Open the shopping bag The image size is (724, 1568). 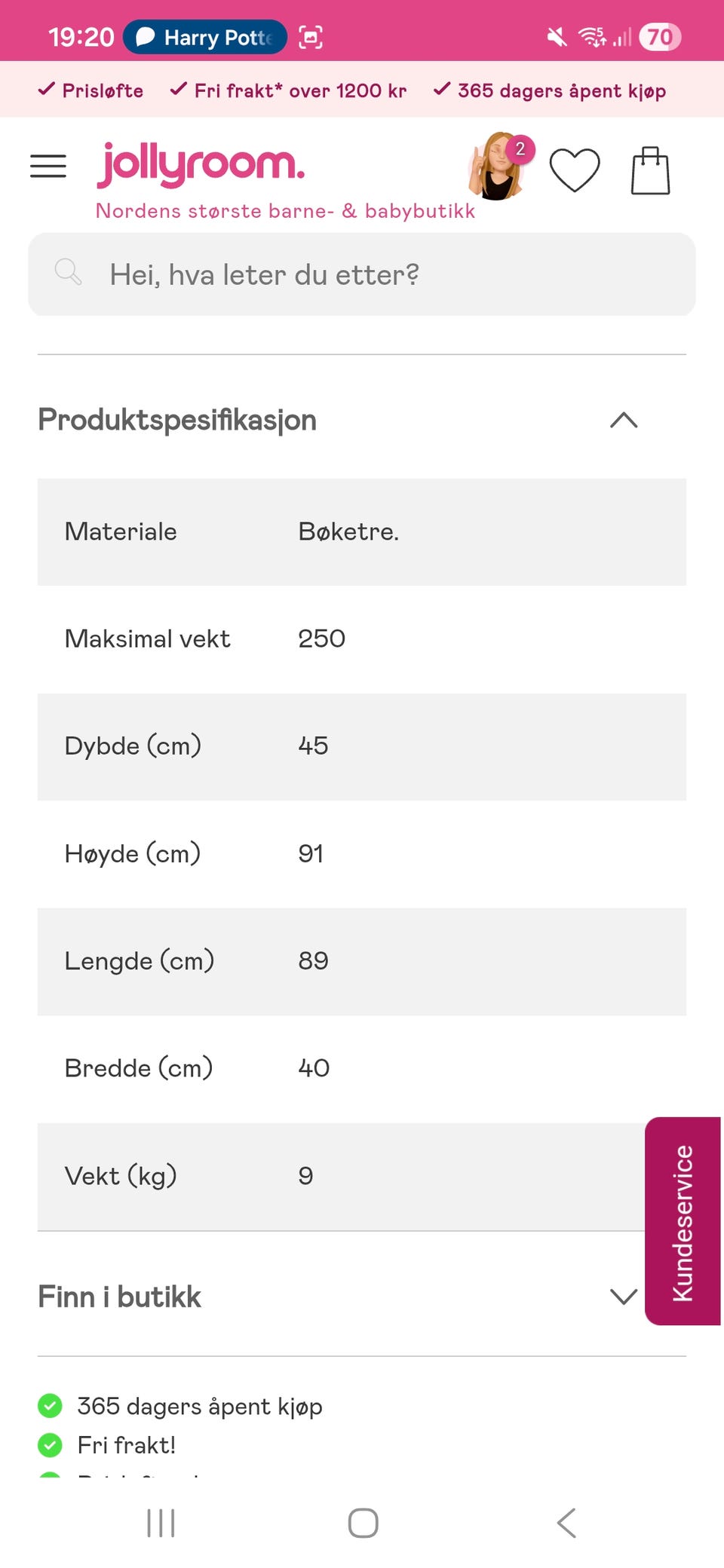pos(650,168)
